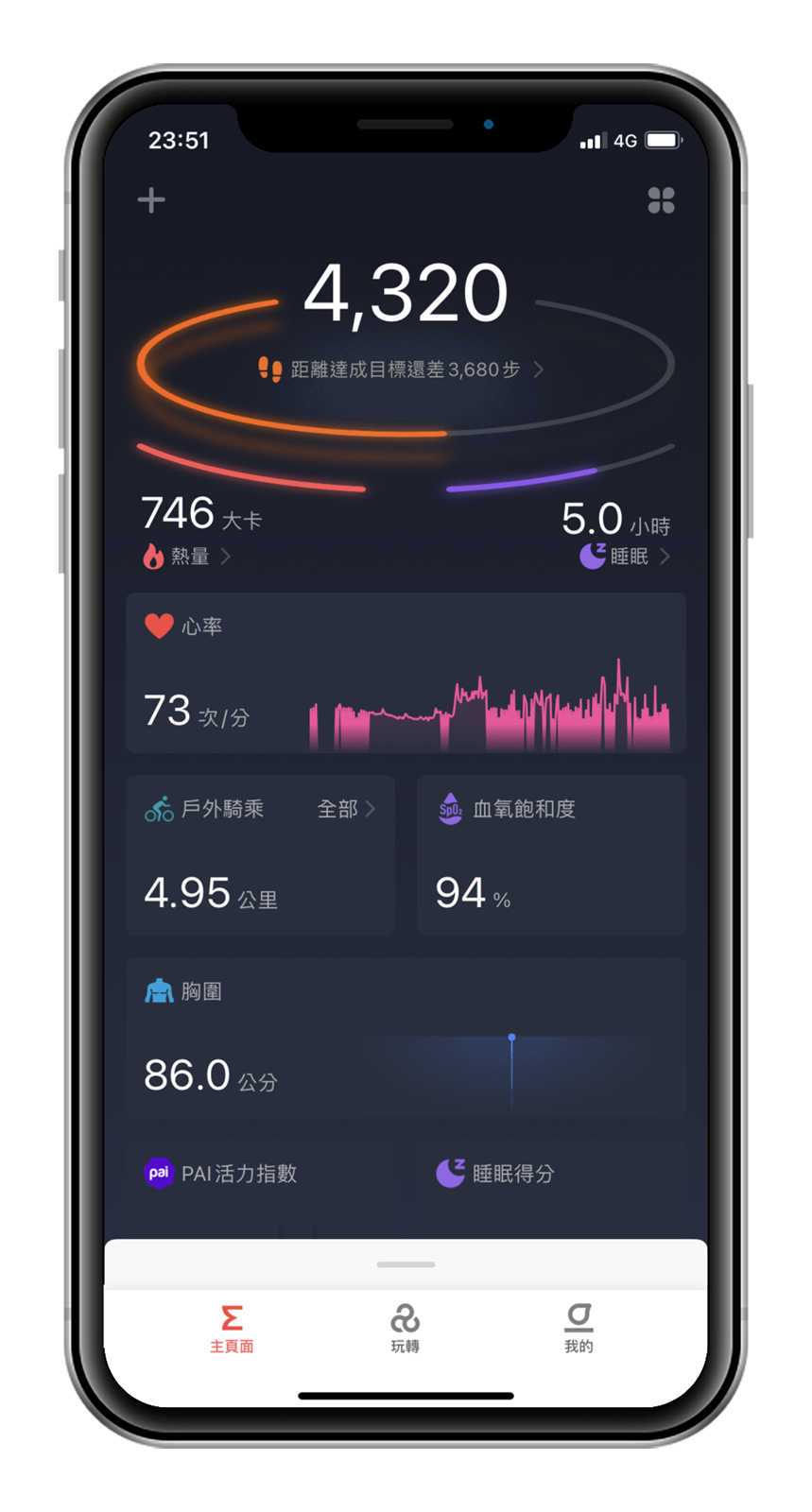This screenshot has width=812, height=1512.
Task: Open the PAI活力指數 card
Action: point(260,1187)
